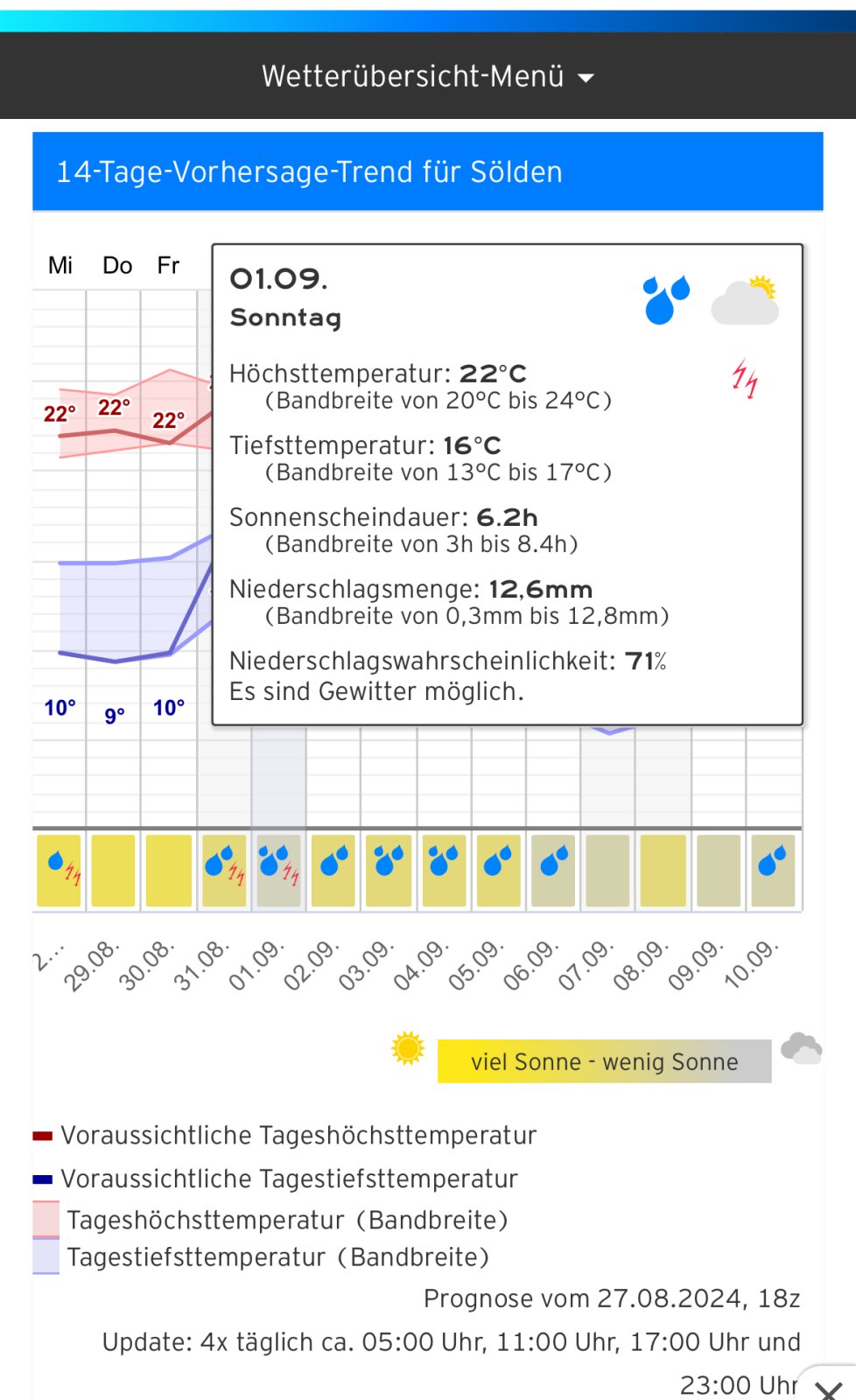Select the 07.09. forecast day tile
Image resolution: width=856 pixels, height=1400 pixels.
coord(608,870)
